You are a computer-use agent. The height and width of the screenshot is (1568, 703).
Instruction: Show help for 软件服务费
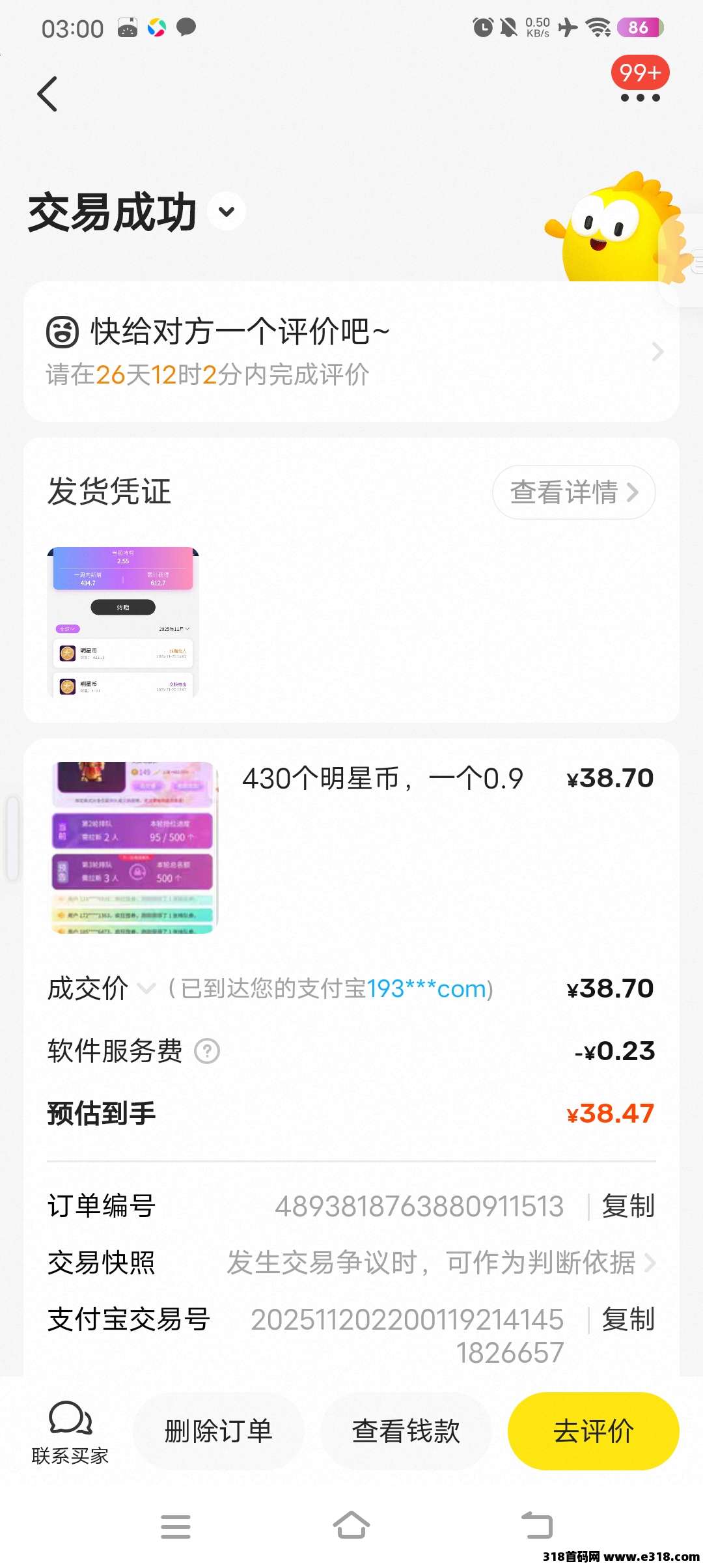tap(208, 1051)
